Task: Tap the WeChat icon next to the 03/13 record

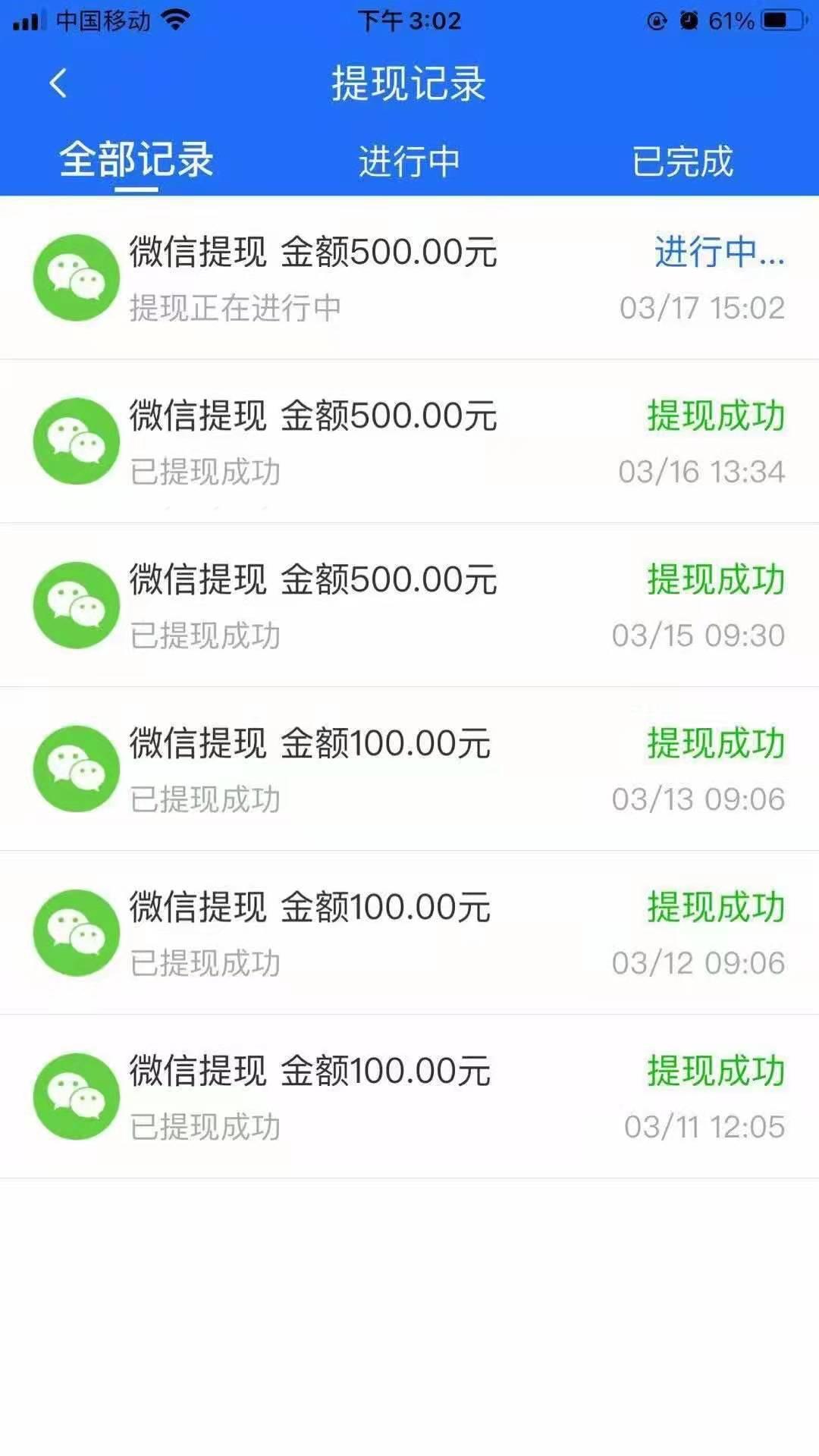Action: pos(76,768)
